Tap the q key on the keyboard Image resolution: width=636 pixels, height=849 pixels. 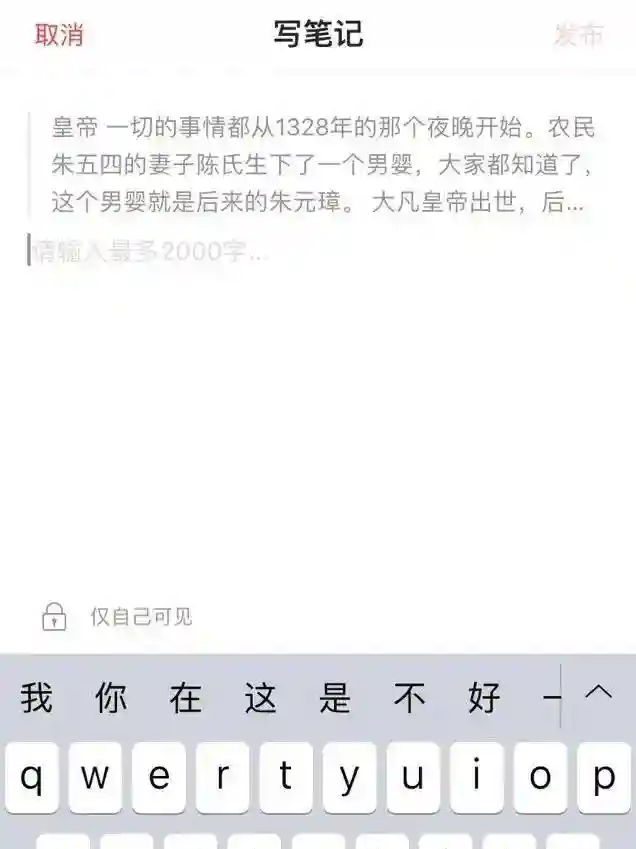[33, 778]
